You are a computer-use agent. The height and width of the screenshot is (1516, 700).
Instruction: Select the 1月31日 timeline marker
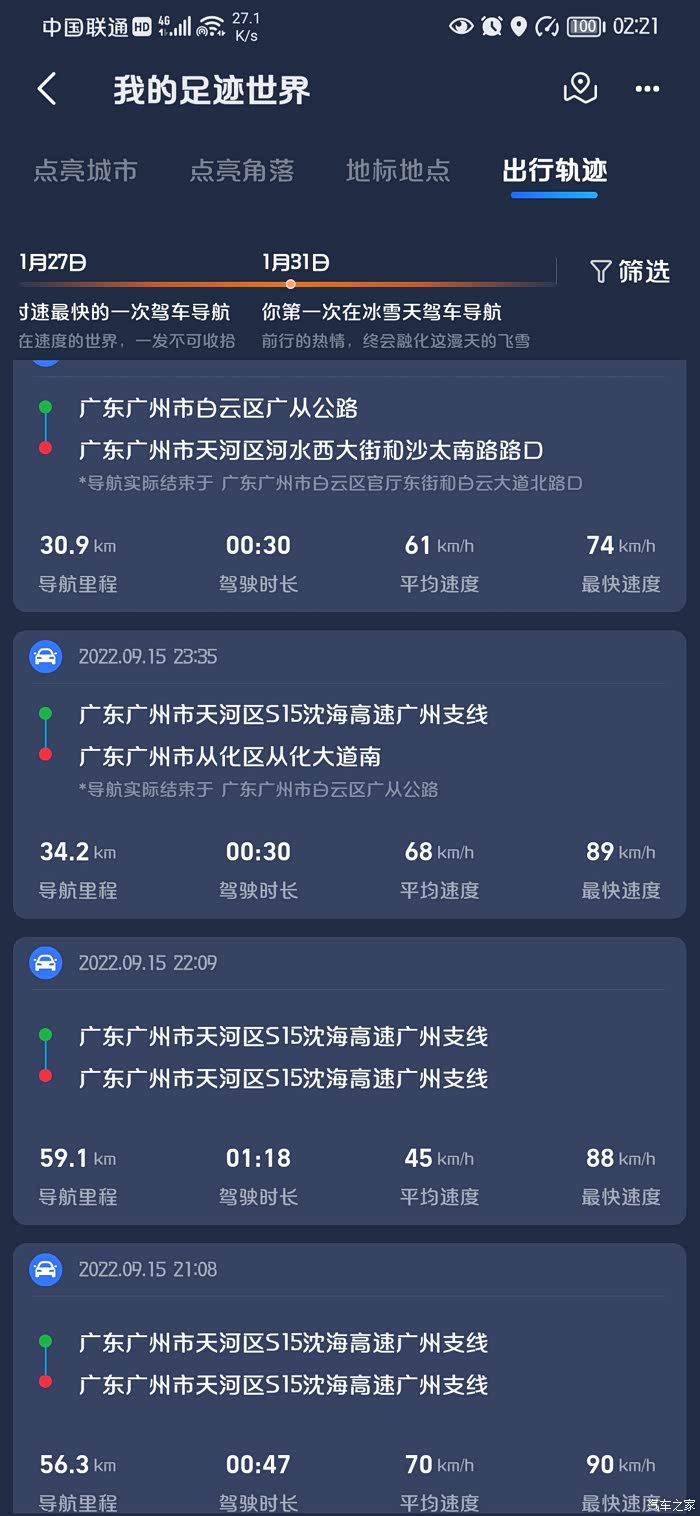[295, 263]
